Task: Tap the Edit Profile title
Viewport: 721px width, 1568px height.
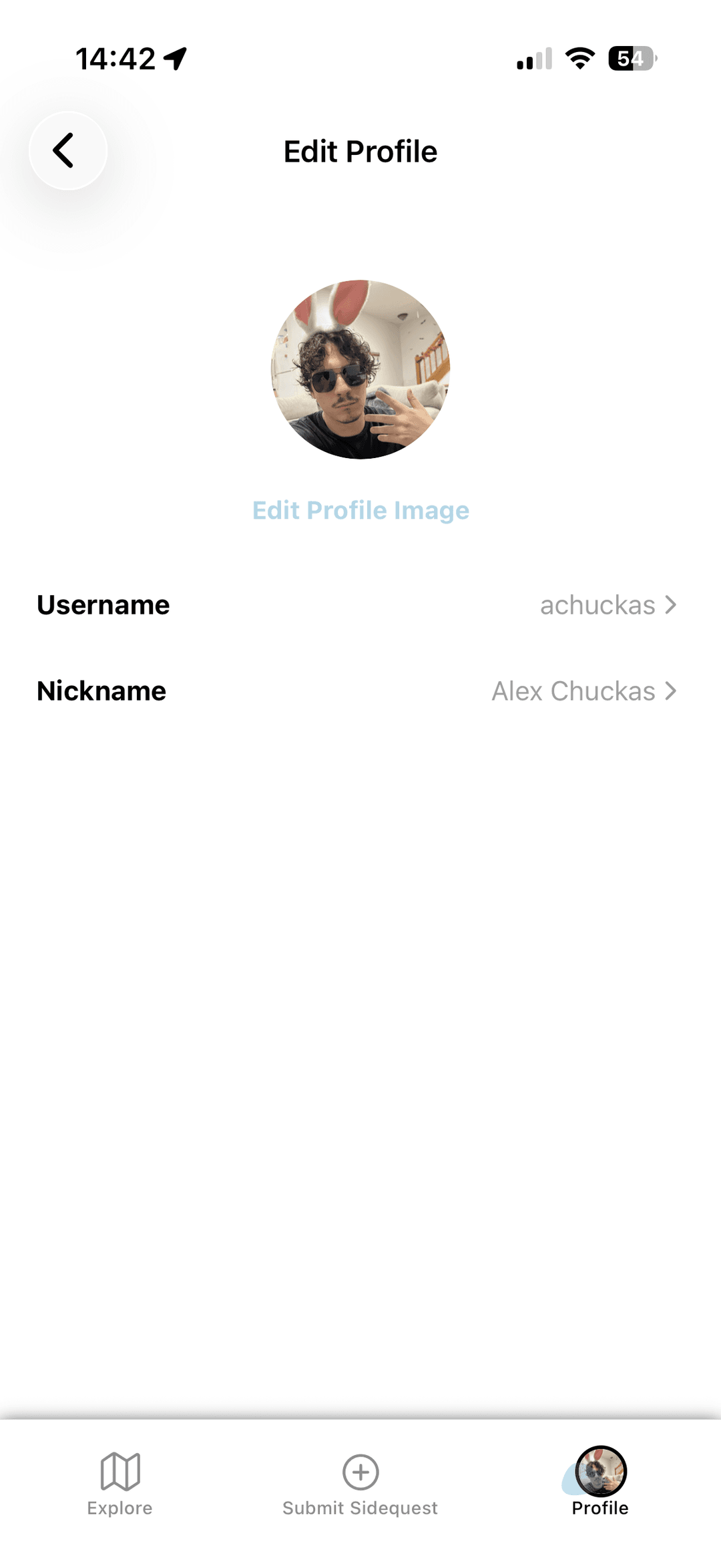Action: (x=360, y=151)
